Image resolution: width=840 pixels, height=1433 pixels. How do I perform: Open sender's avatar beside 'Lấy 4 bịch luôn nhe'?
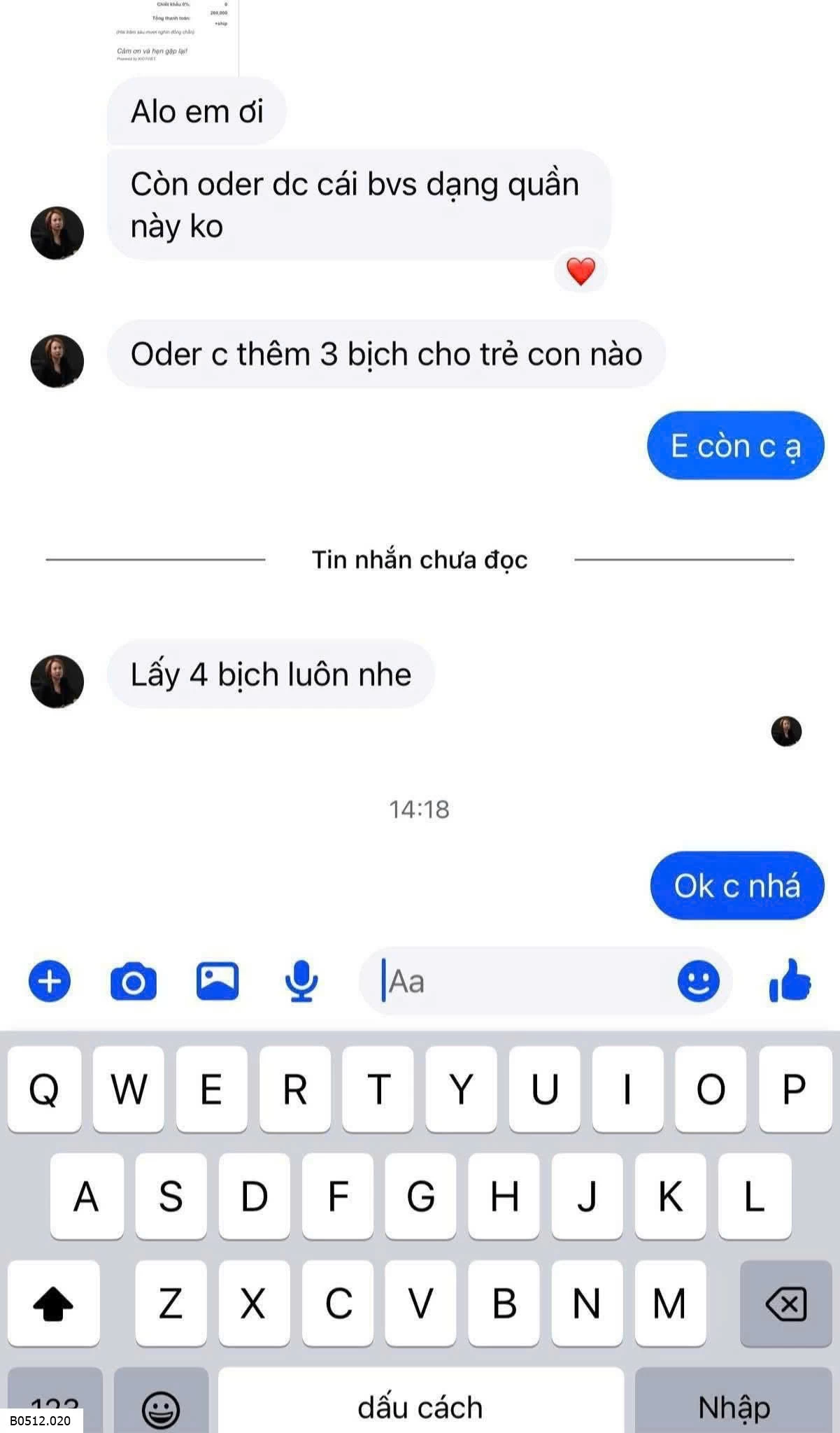pyautogui.click(x=57, y=681)
